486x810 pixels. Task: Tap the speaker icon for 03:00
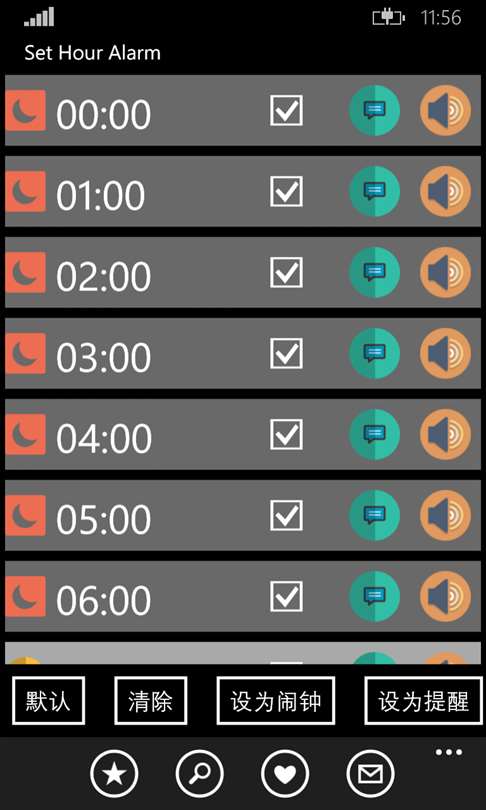pyautogui.click(x=445, y=353)
